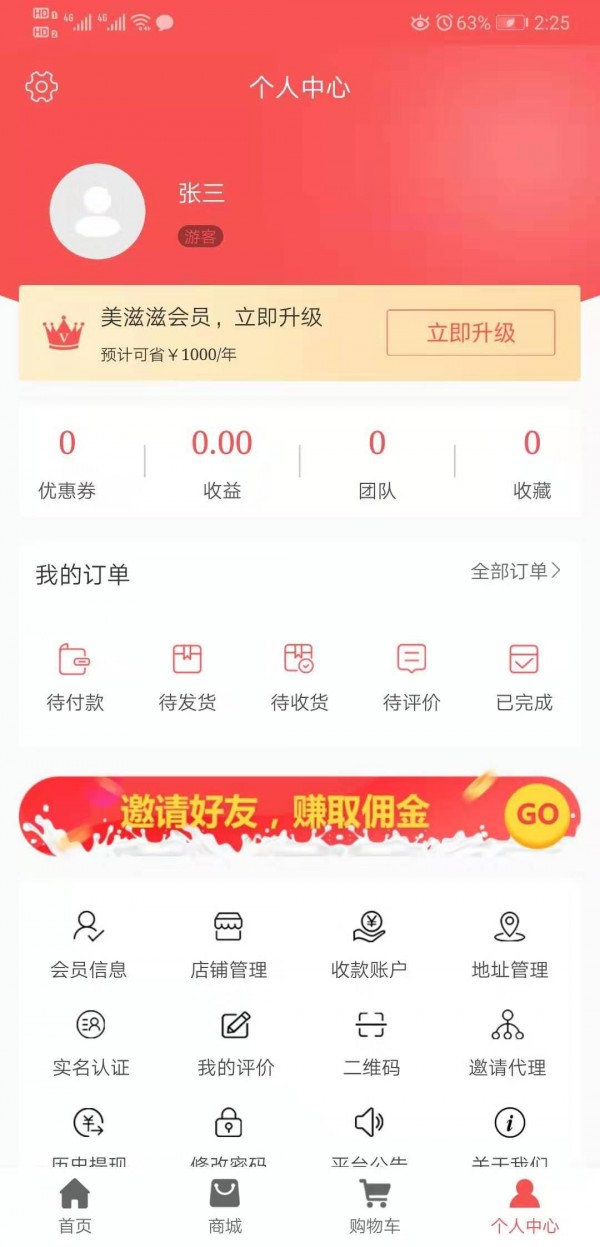Open 店铺管理 store management
Image resolution: width=600 pixels, height=1247 pixels.
tap(229, 943)
